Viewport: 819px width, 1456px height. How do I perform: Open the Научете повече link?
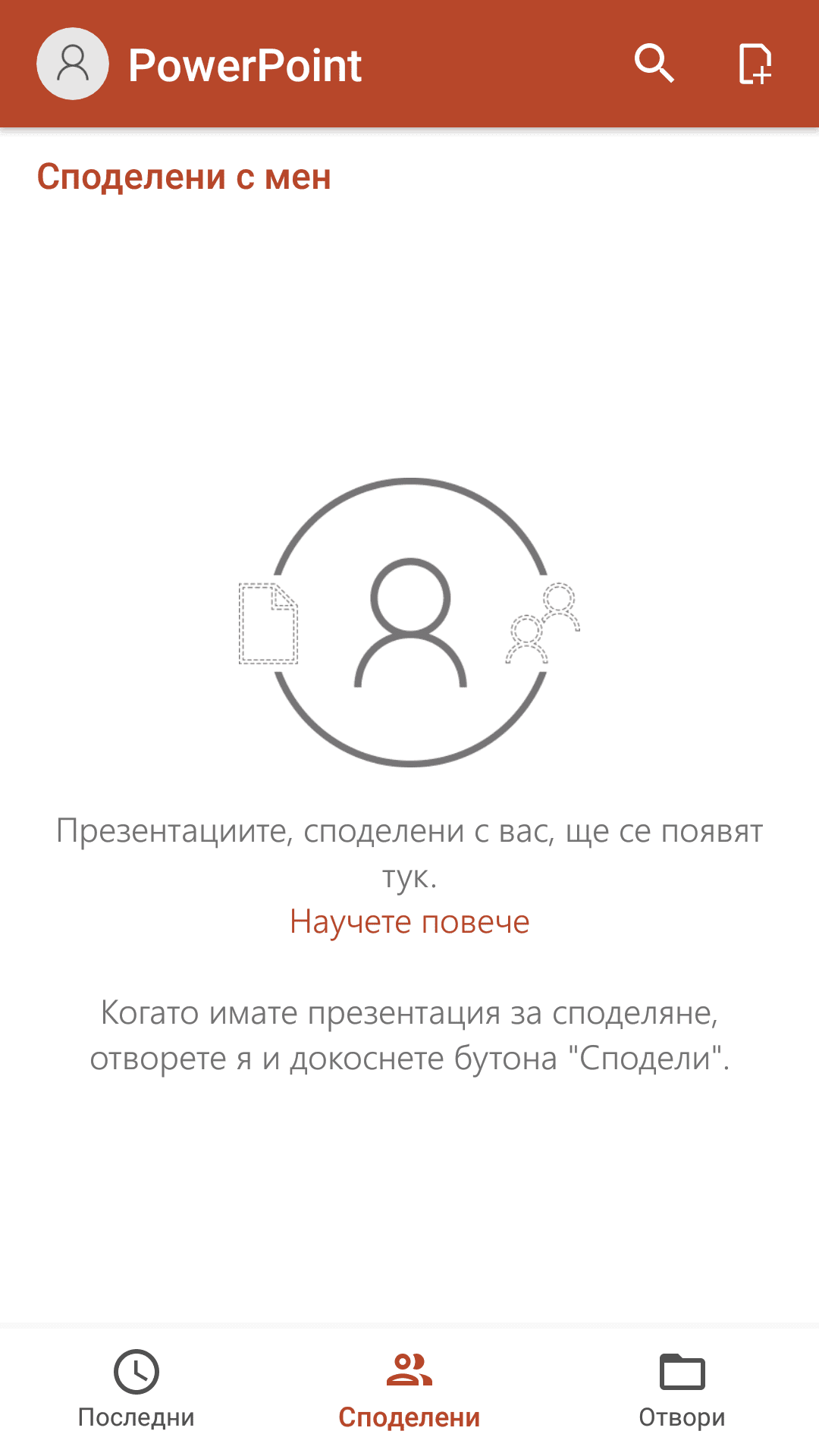tap(409, 921)
